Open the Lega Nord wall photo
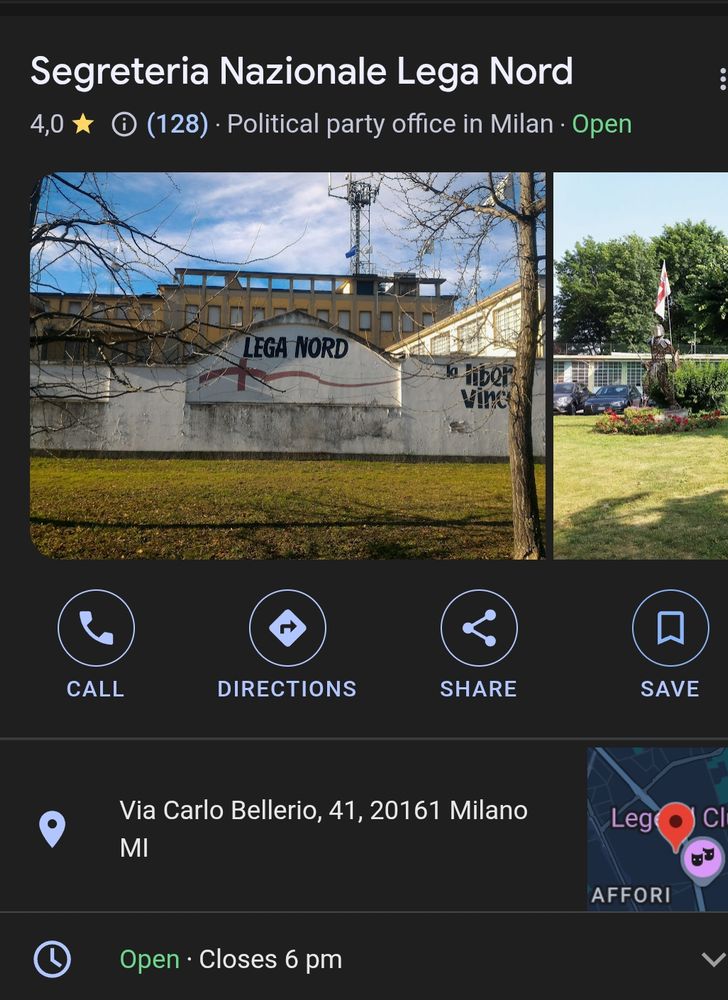 [x=288, y=365]
